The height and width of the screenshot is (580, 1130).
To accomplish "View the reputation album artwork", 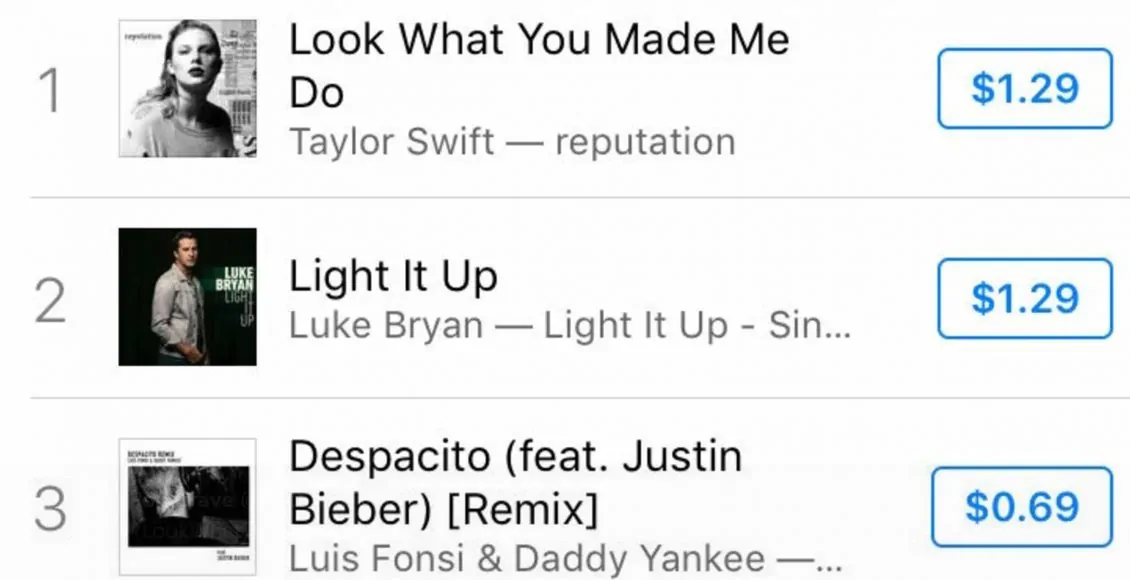I will [187, 88].
